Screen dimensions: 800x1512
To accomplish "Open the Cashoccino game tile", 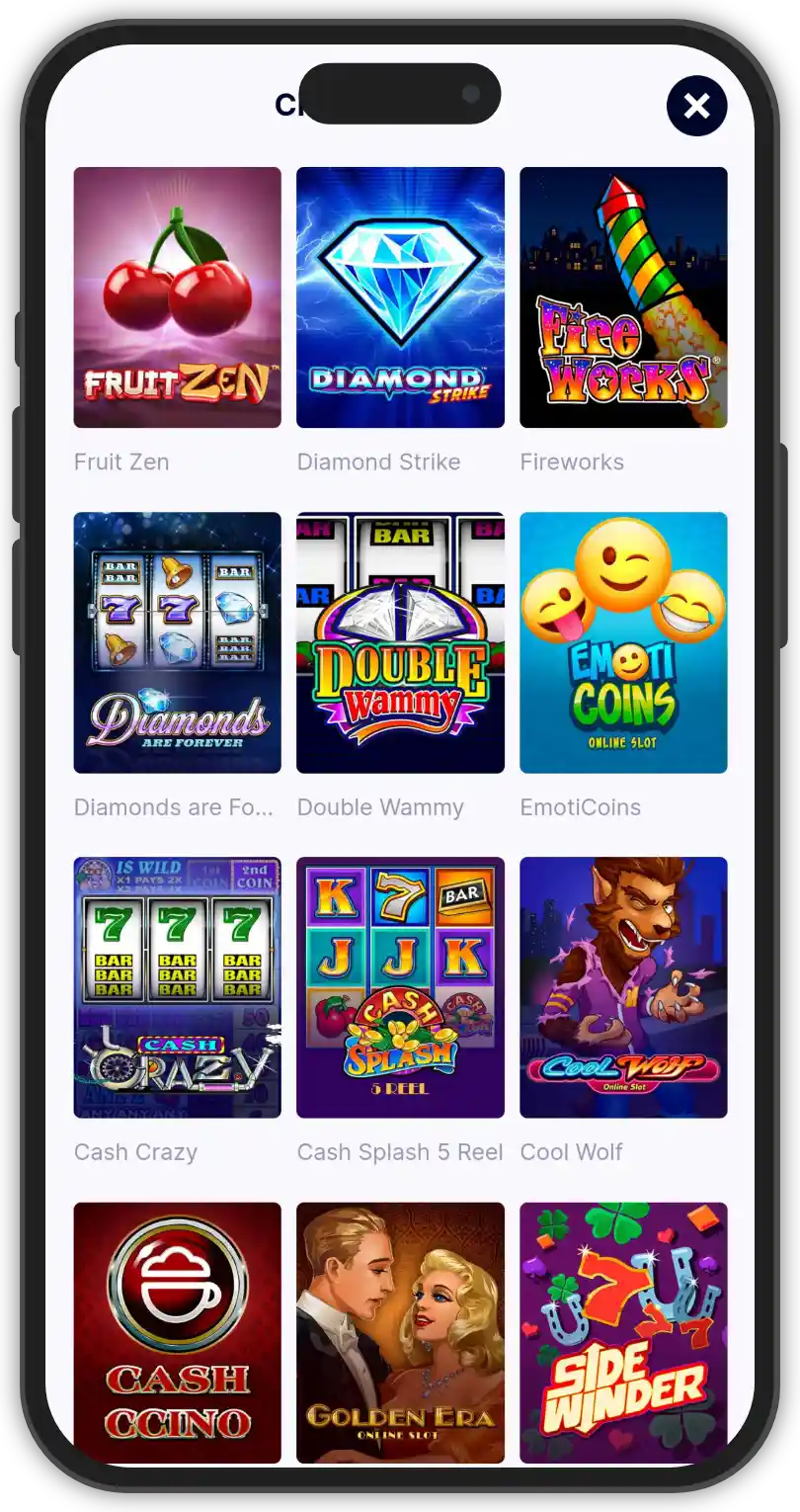I will click(177, 1331).
